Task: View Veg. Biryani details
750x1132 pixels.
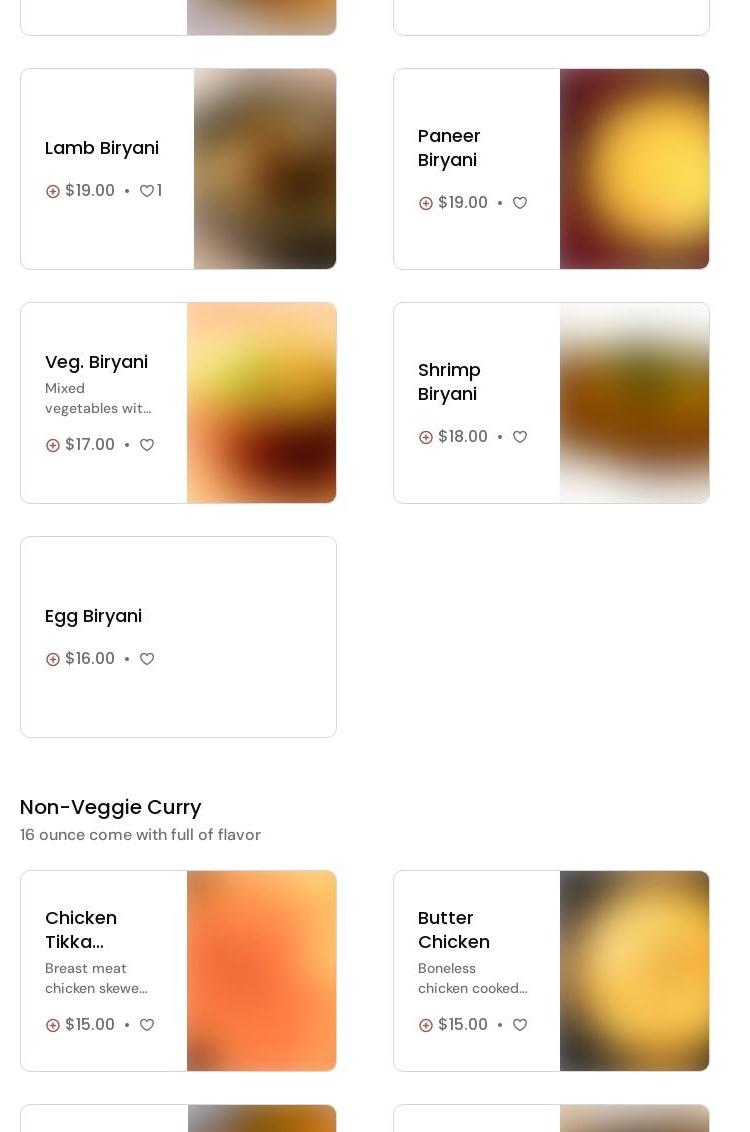Action: click(96, 362)
